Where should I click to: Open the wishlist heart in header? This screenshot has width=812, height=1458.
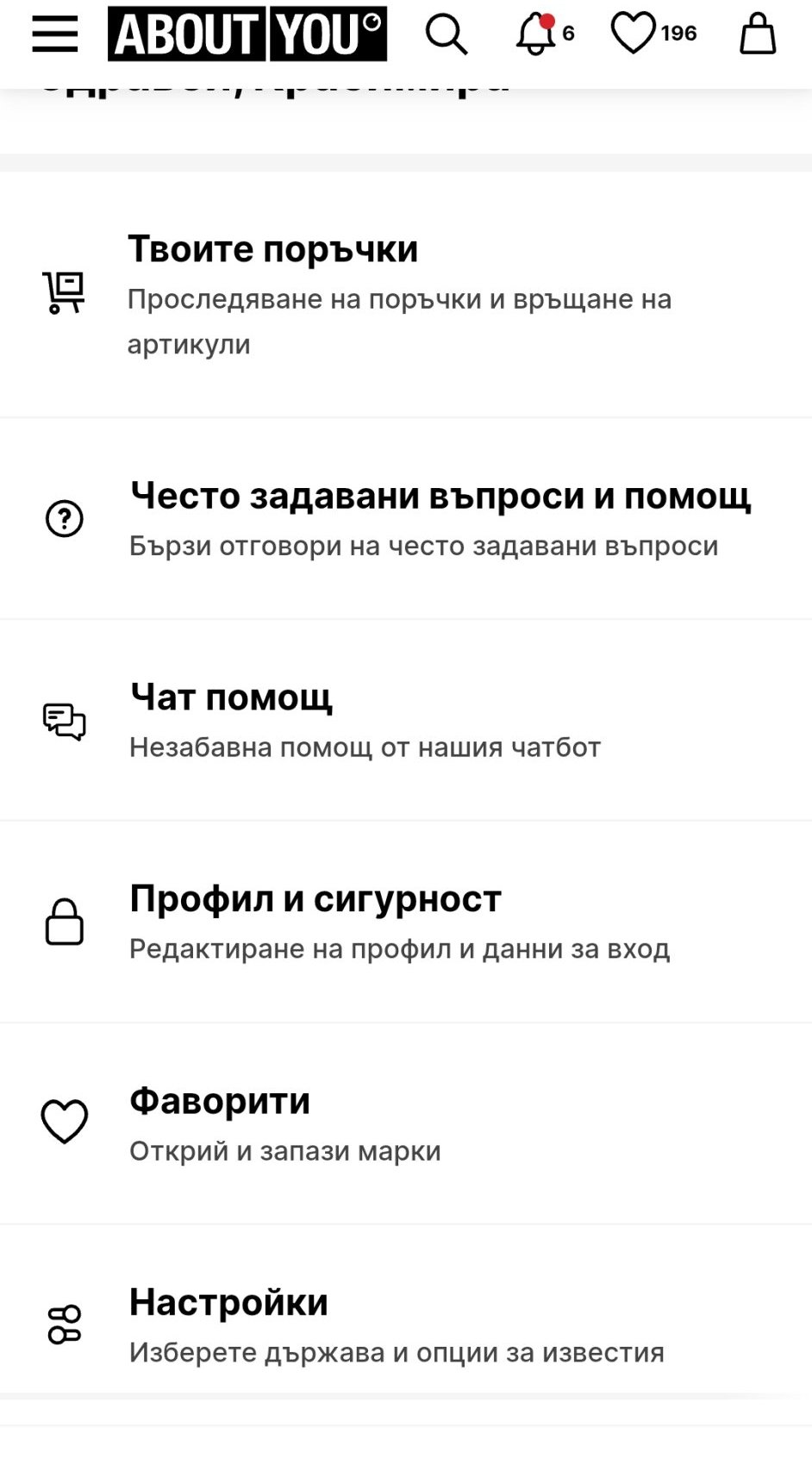tap(653, 34)
